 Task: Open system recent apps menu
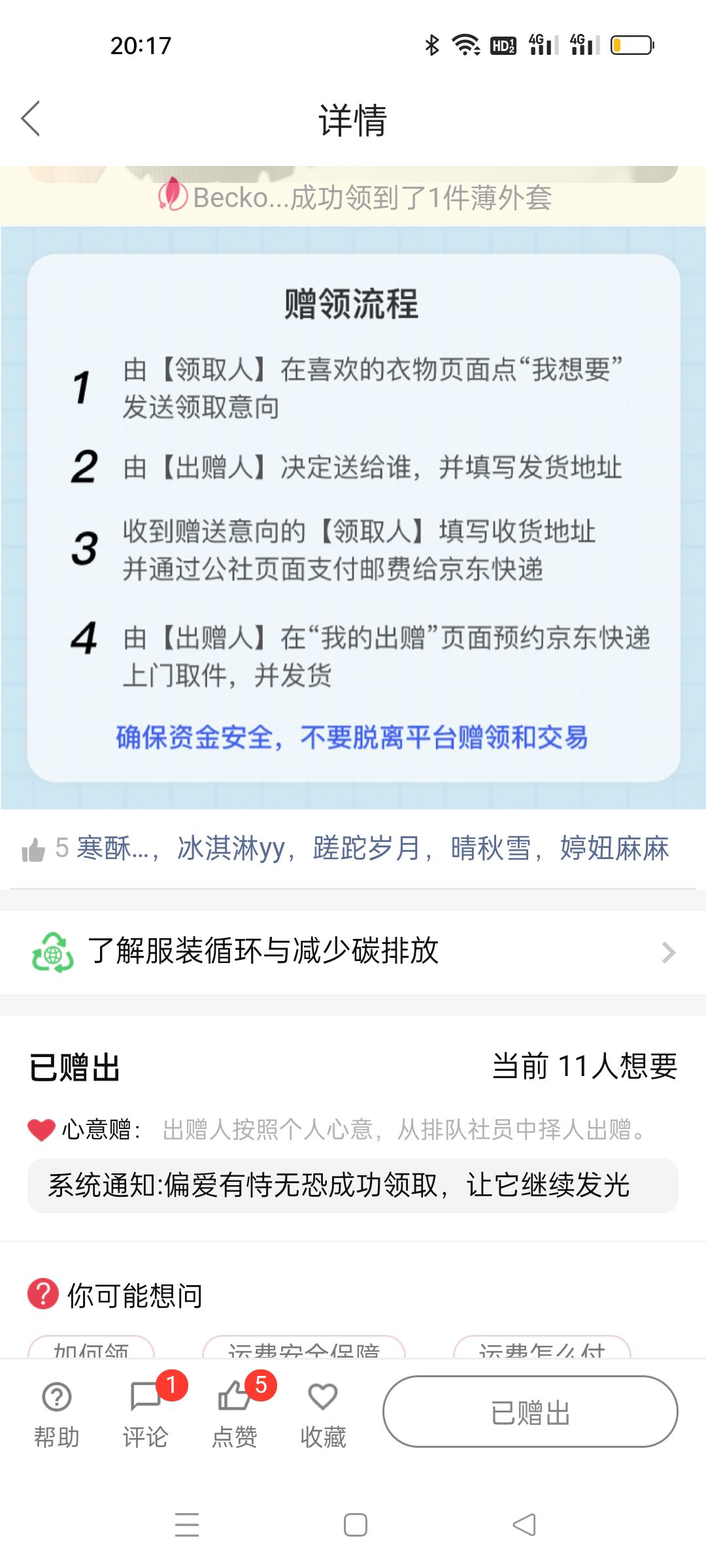(187, 1525)
